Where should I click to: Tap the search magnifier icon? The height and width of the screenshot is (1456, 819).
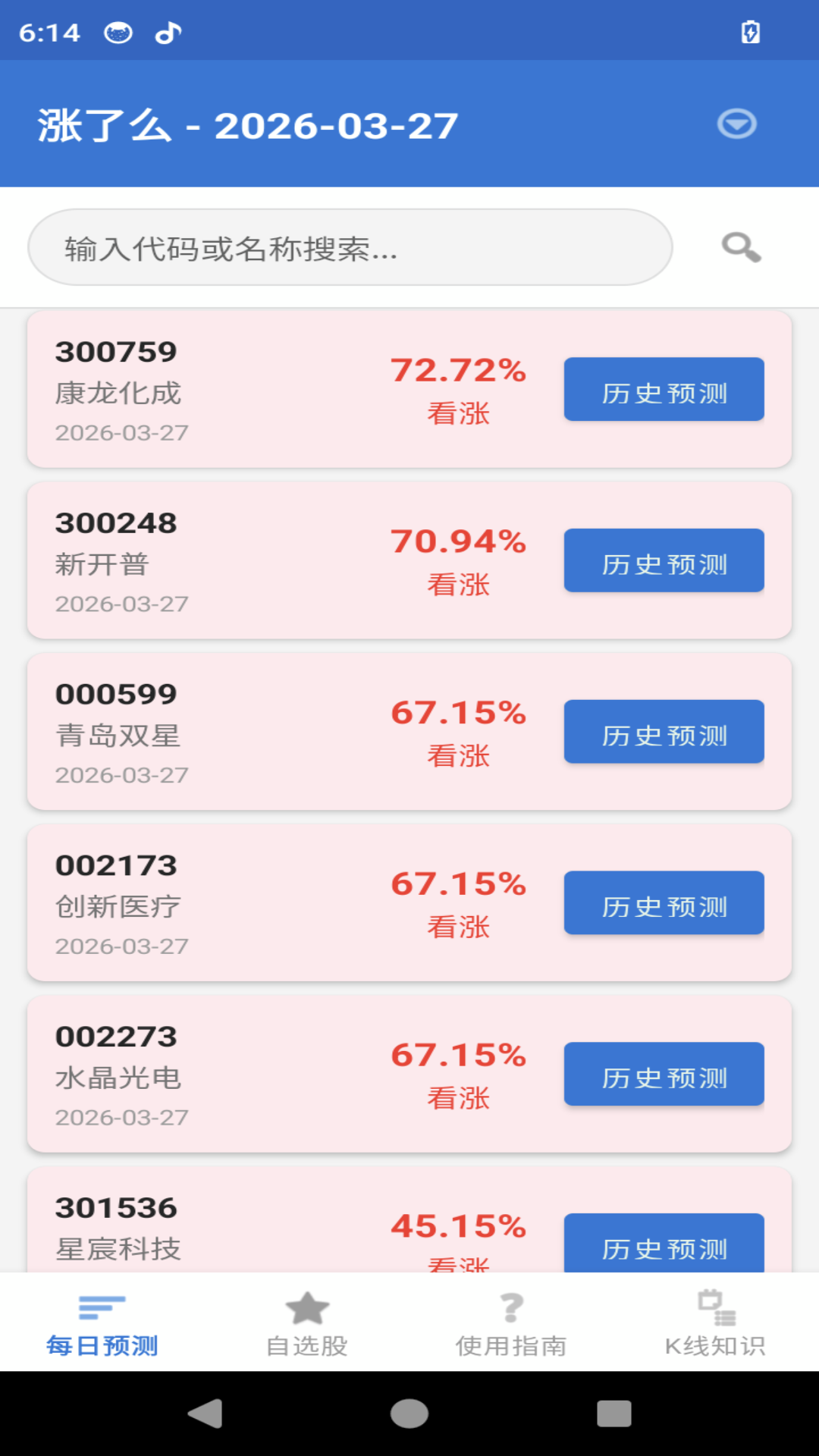click(x=741, y=246)
